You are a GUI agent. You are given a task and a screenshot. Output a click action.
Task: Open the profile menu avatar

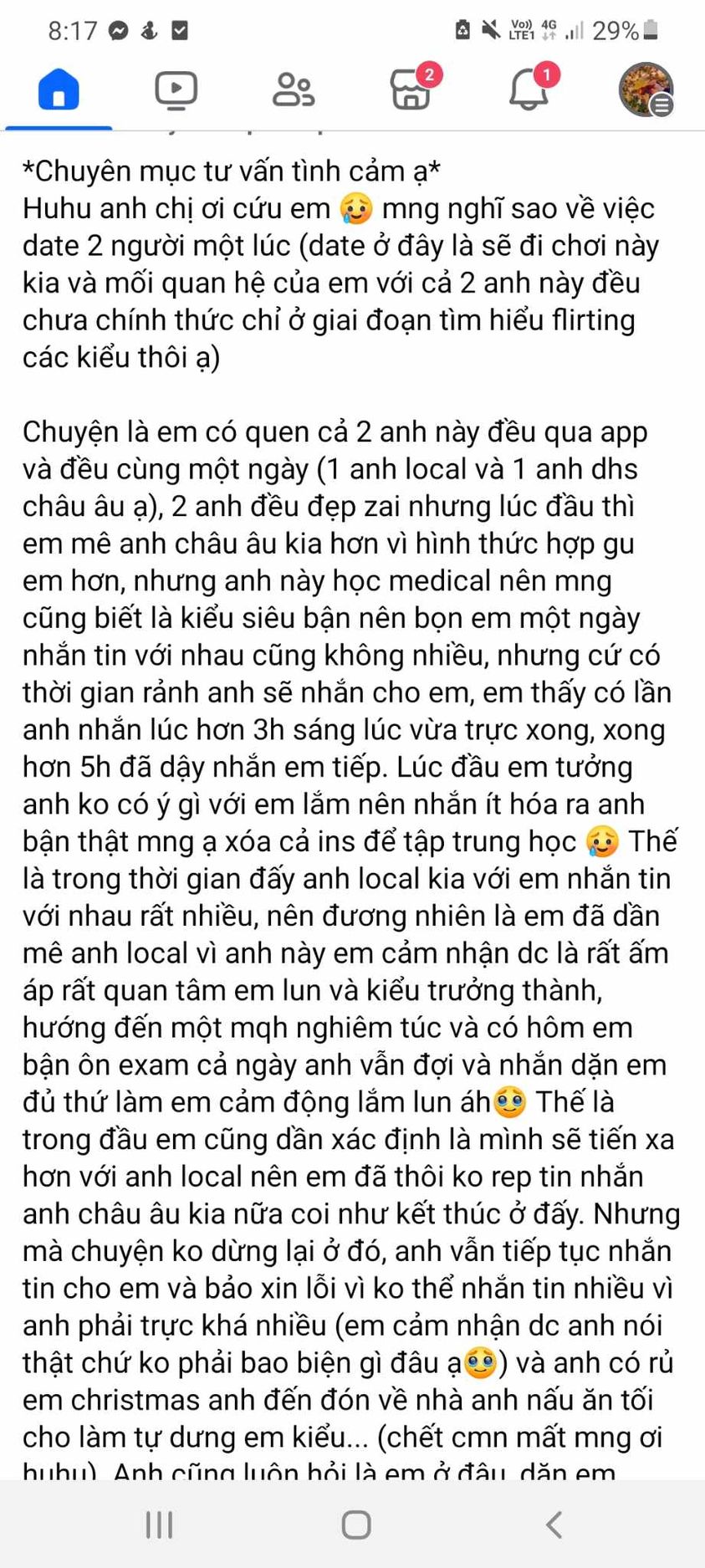(x=646, y=90)
